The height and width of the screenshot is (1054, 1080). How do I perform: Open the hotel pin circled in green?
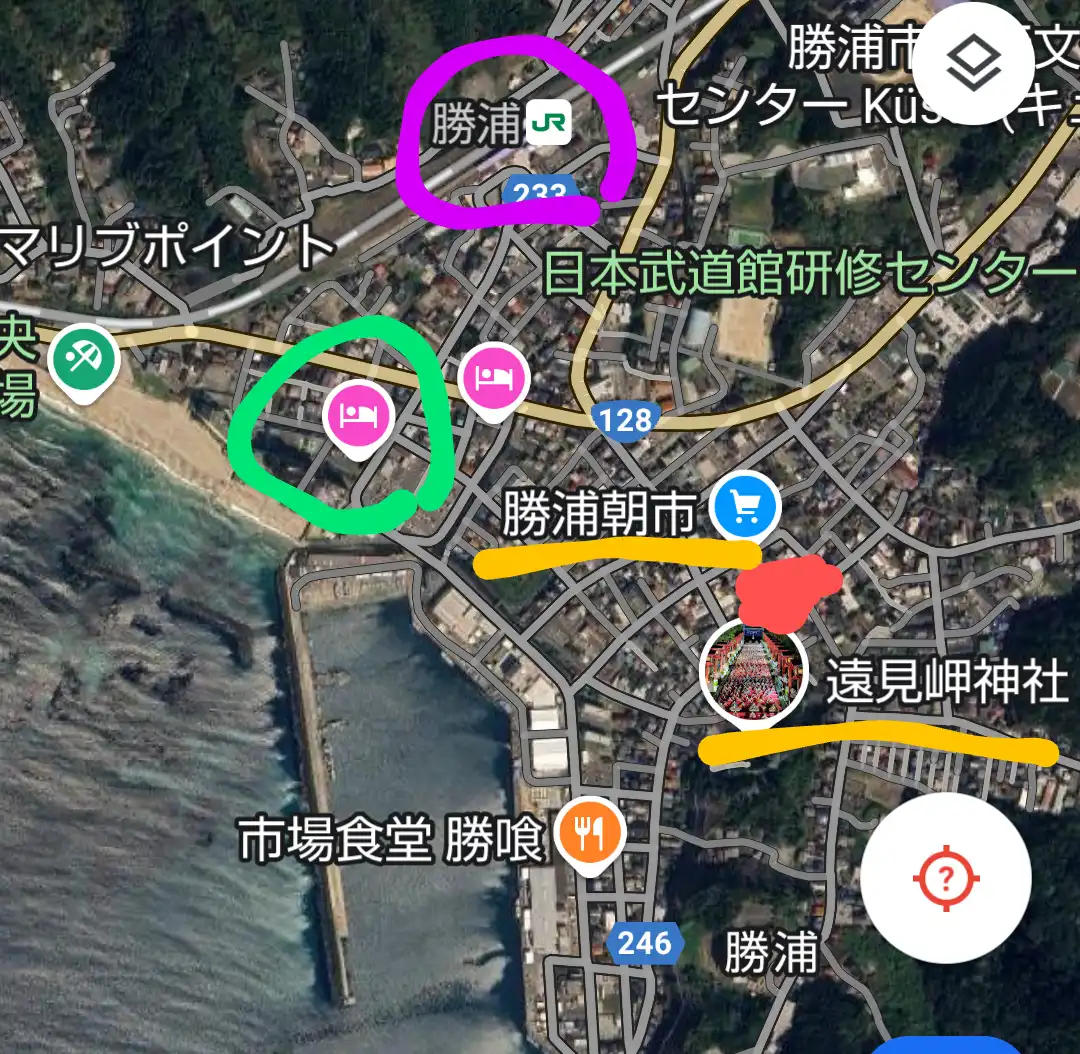coord(357,414)
